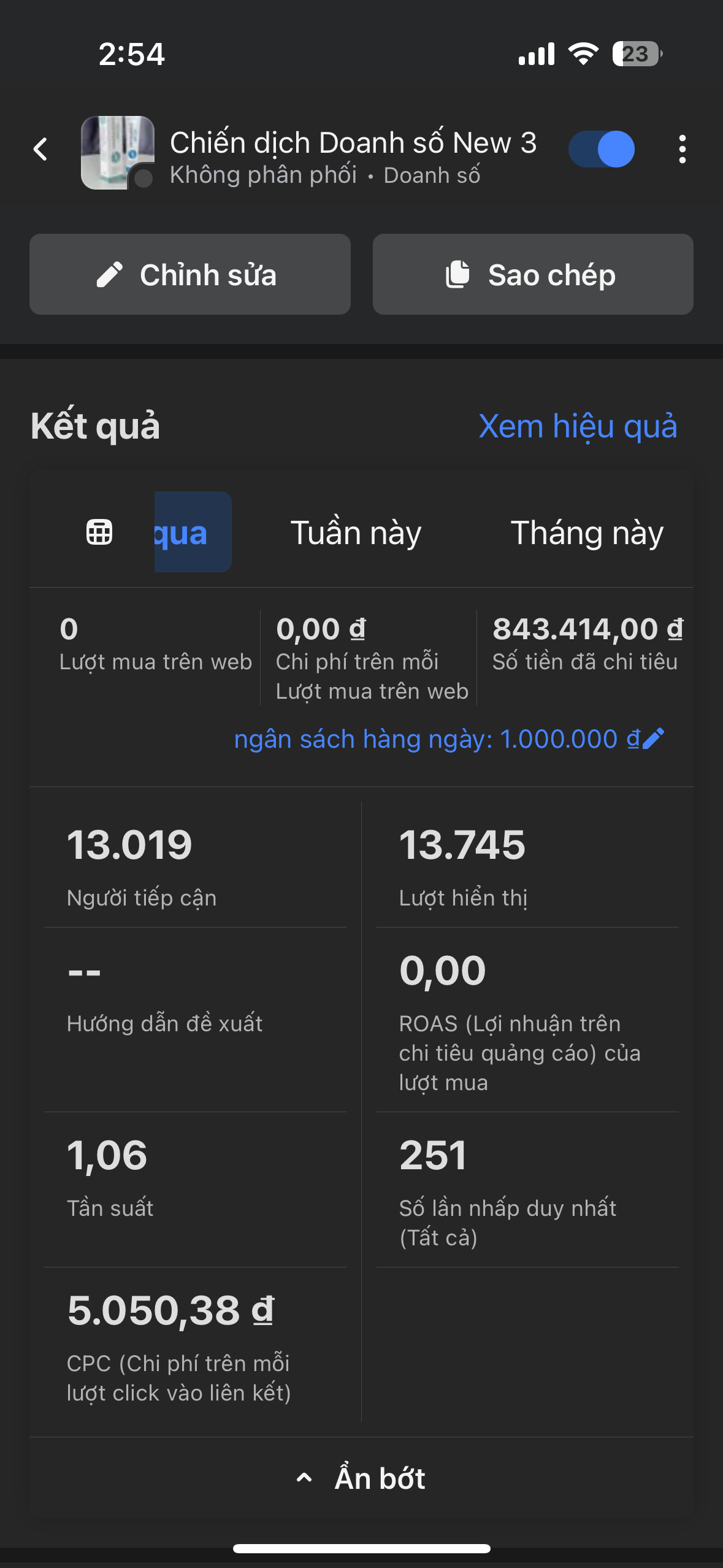Screen dimensions: 723x1568
Task: Switch to the Tháng này tab
Action: (x=586, y=532)
